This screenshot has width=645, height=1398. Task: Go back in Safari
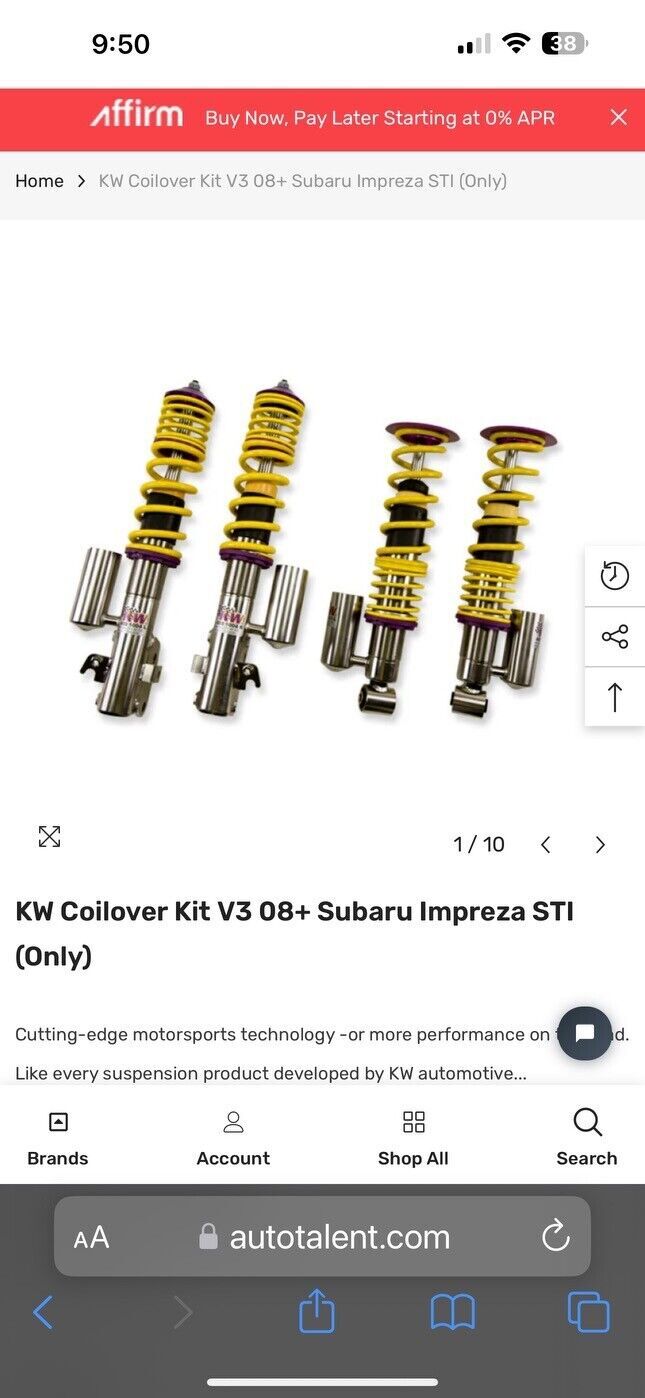(x=43, y=1312)
